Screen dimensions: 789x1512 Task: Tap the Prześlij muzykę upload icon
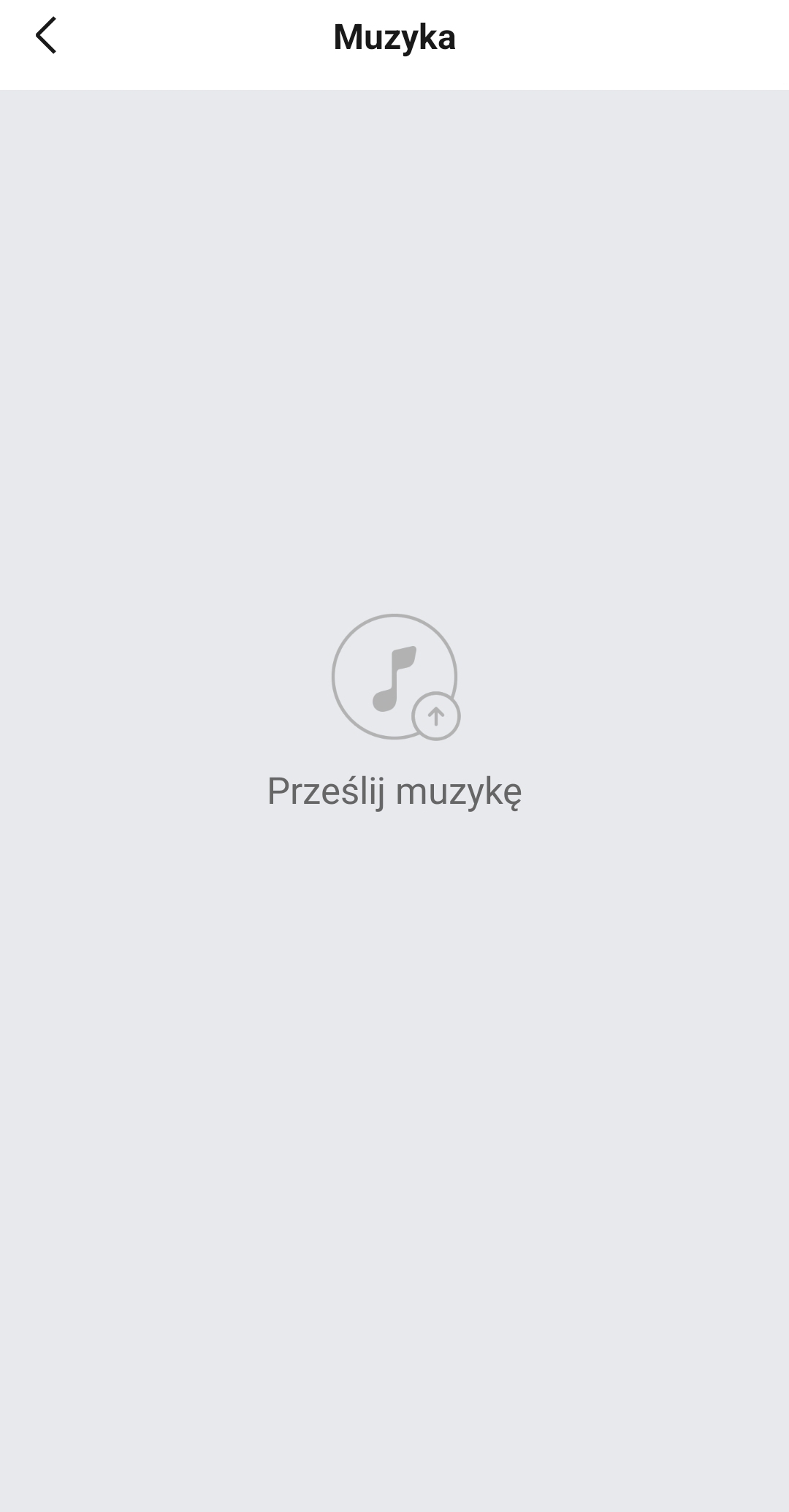(x=395, y=677)
